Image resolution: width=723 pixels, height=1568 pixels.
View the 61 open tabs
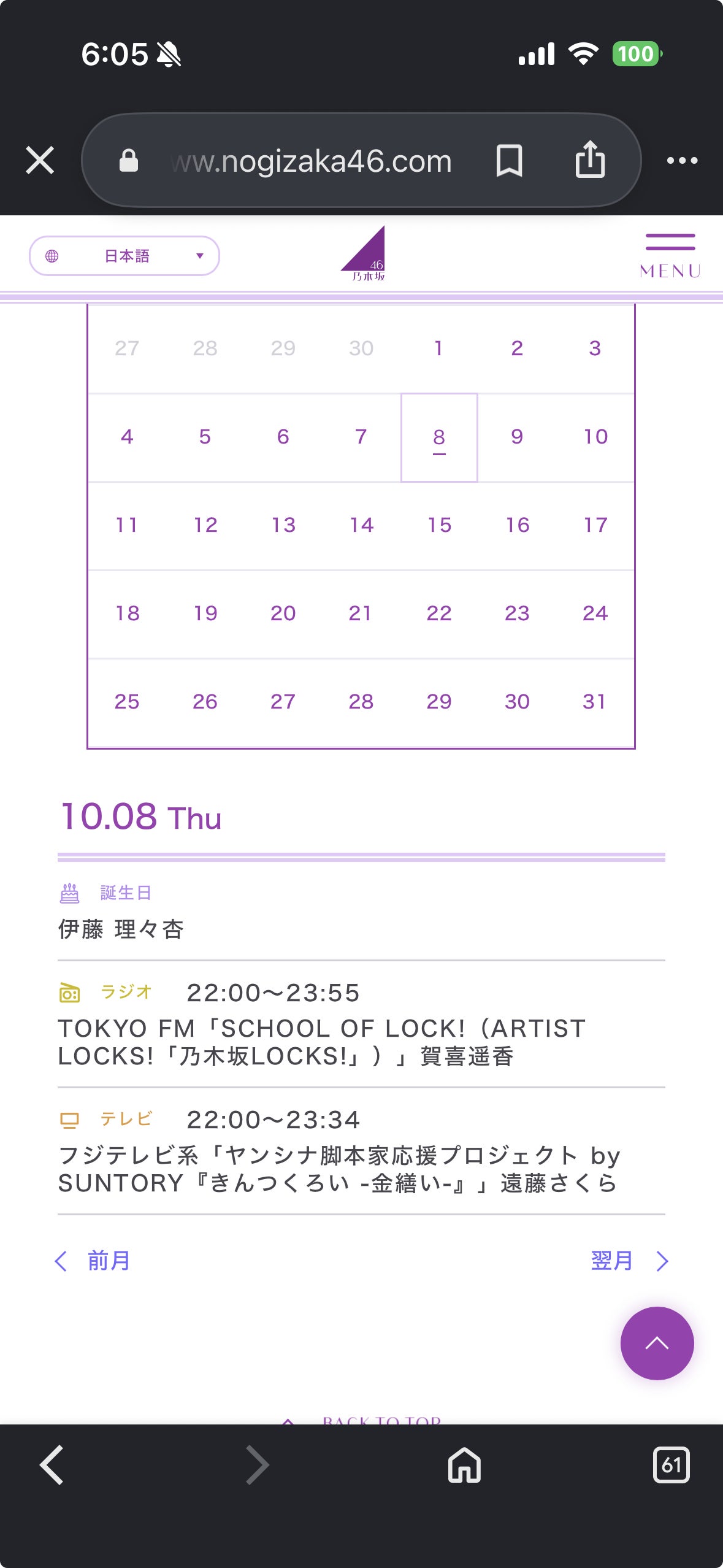(x=671, y=1465)
